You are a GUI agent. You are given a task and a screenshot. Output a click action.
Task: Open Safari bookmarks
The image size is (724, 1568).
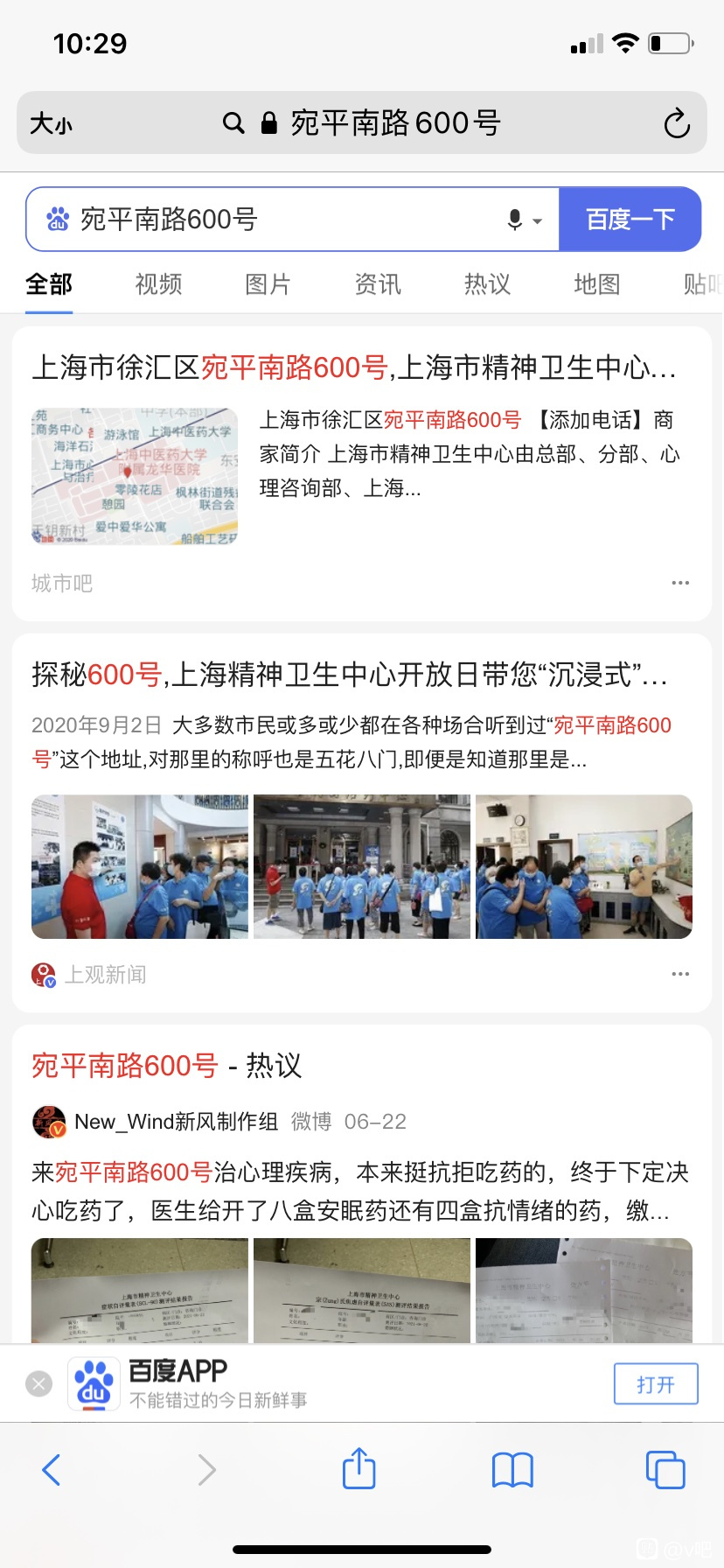pos(512,1470)
